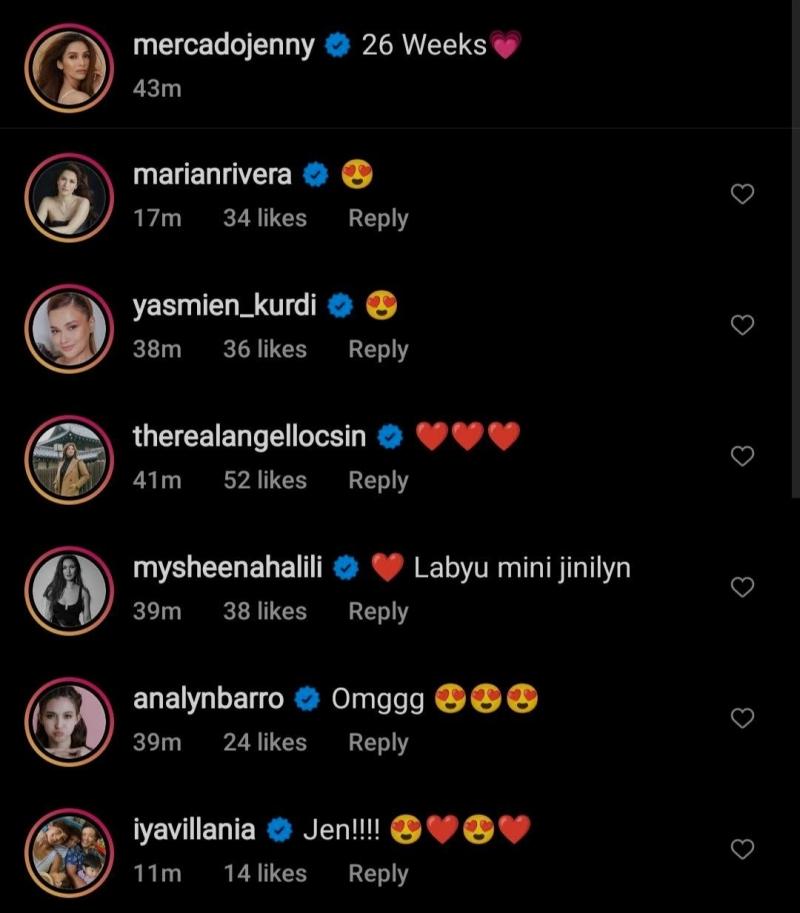Show the 52 likes on therealangellocsin's comment
This screenshot has width=800, height=913.
pyautogui.click(x=265, y=480)
